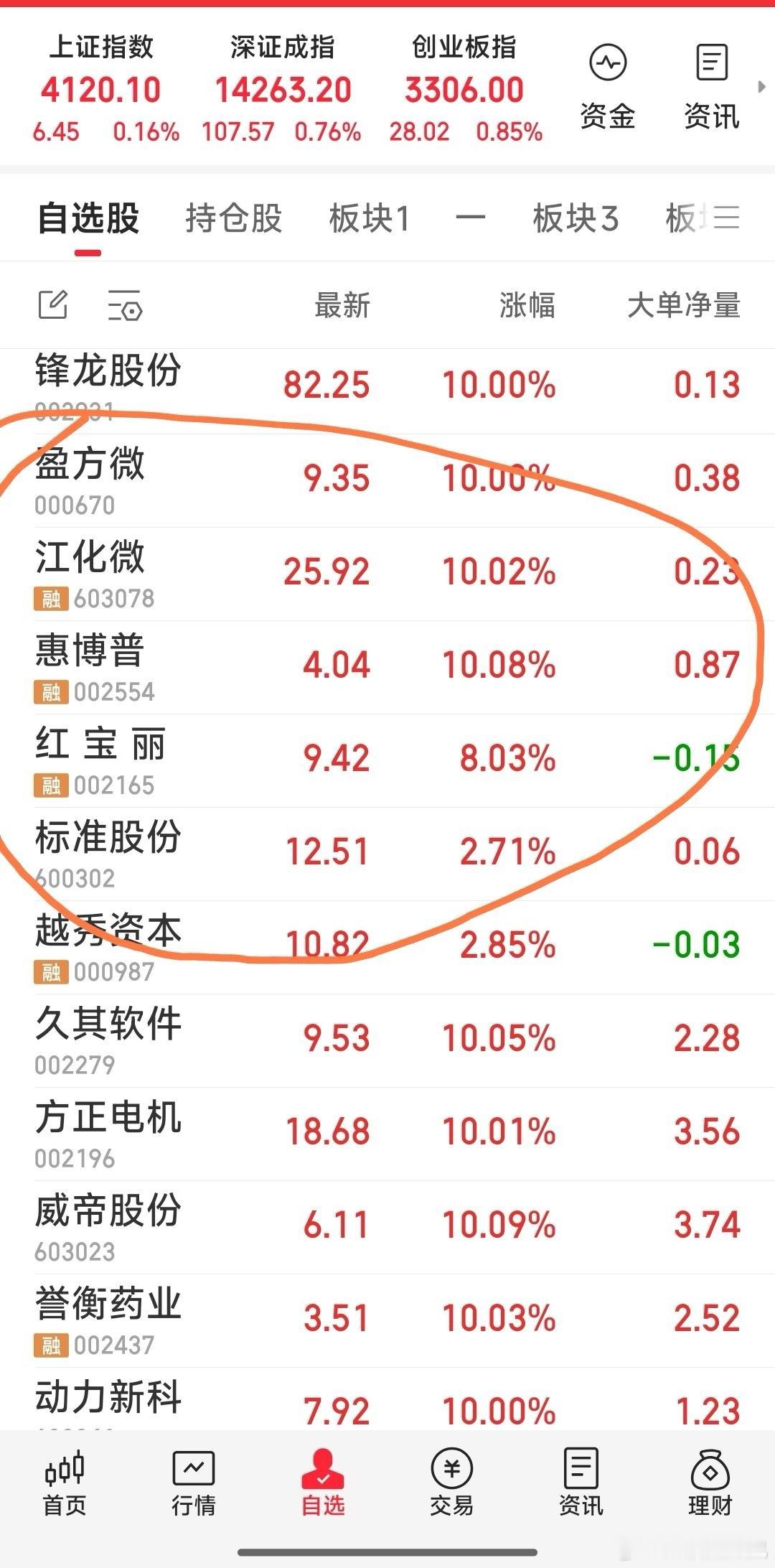Switch to the 持仓股 tab

(233, 218)
